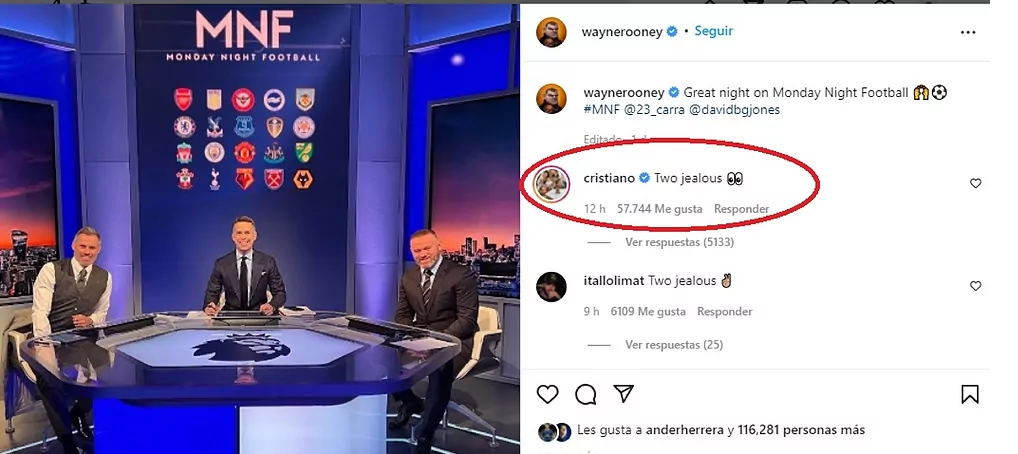Screen dimensions: 1018x454
Task: Open the post's three-dot overflow menu
Action: click(967, 32)
